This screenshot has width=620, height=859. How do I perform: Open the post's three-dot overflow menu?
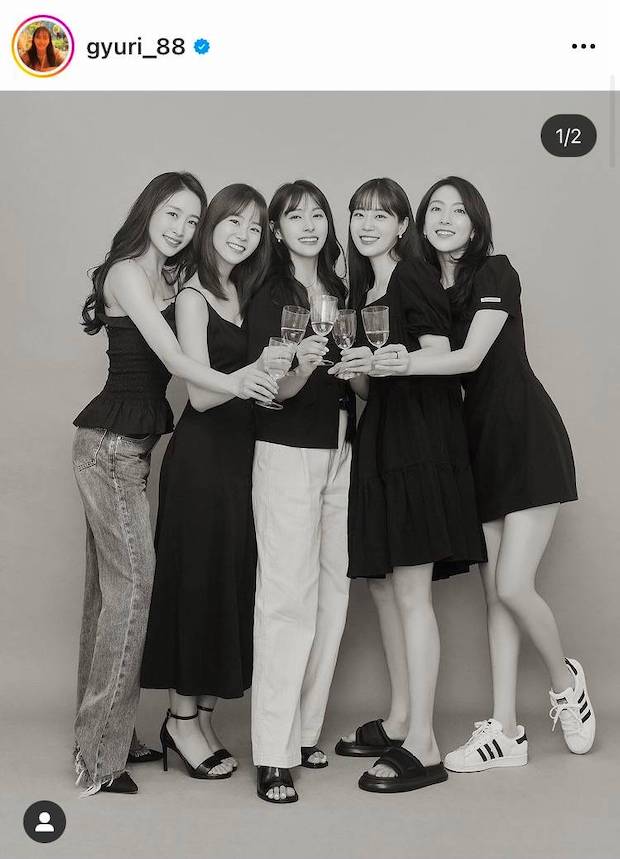pyautogui.click(x=583, y=46)
